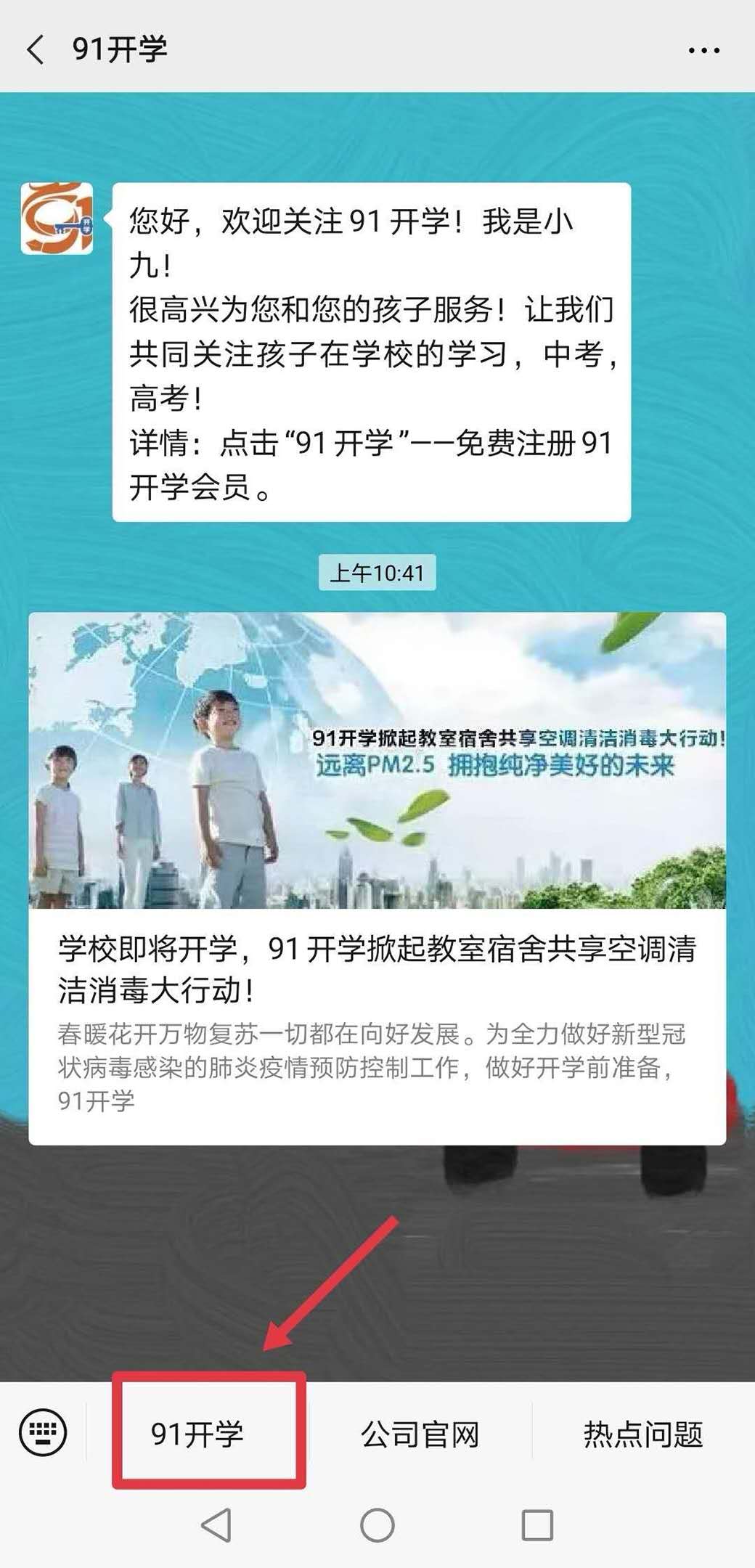Open the 热点问题 menu

coord(643,1434)
